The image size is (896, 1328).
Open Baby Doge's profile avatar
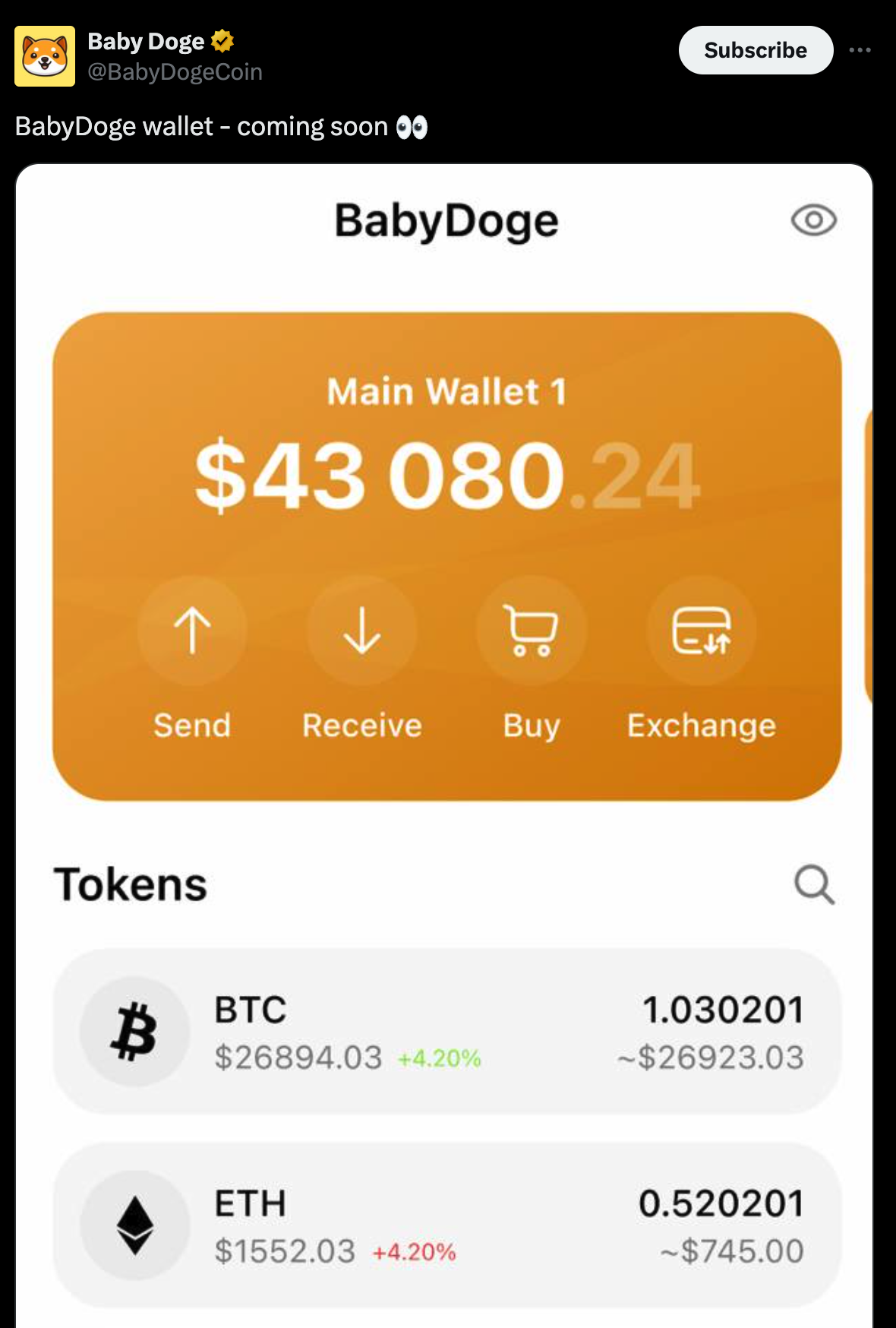(x=45, y=56)
